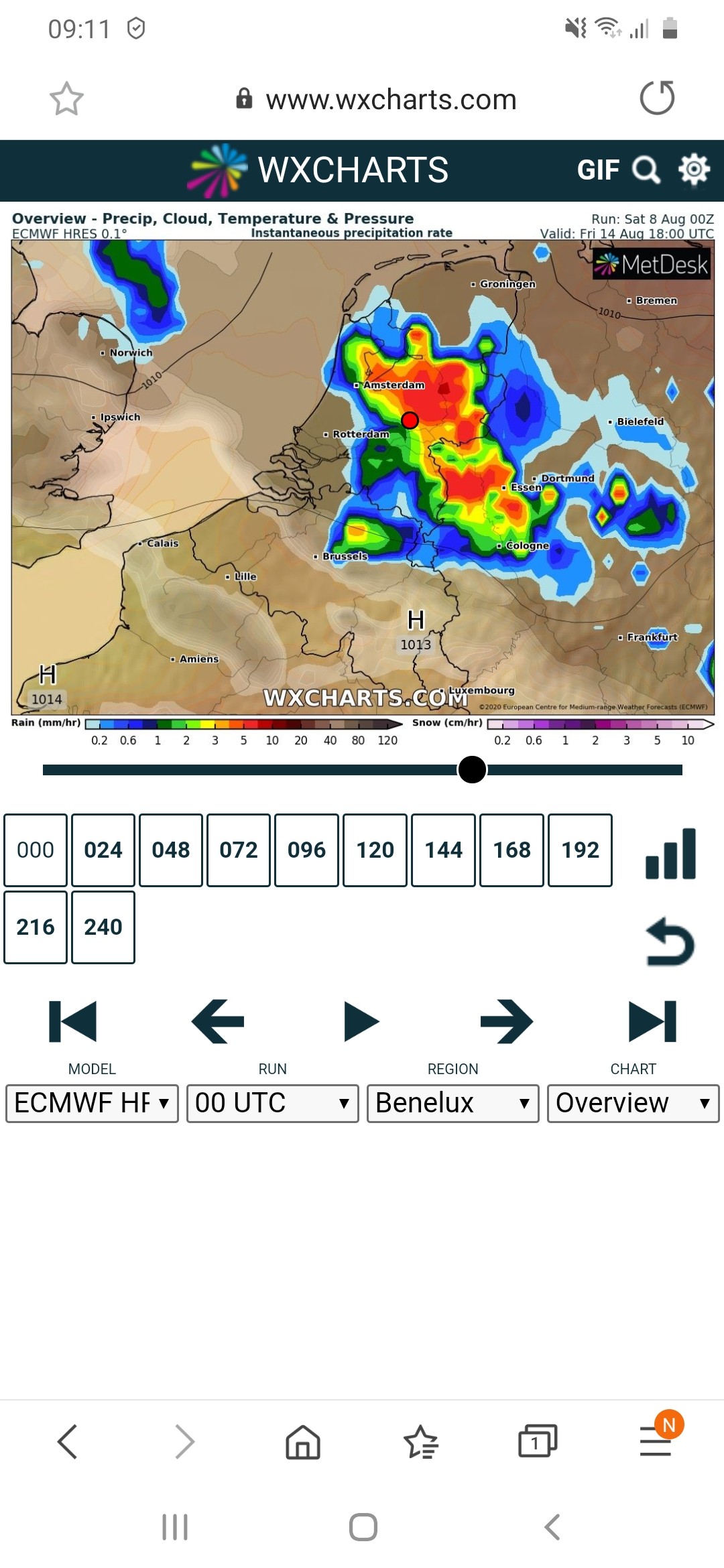
Task: Open the Chart dropdown set to Overview
Action: click(x=633, y=1104)
